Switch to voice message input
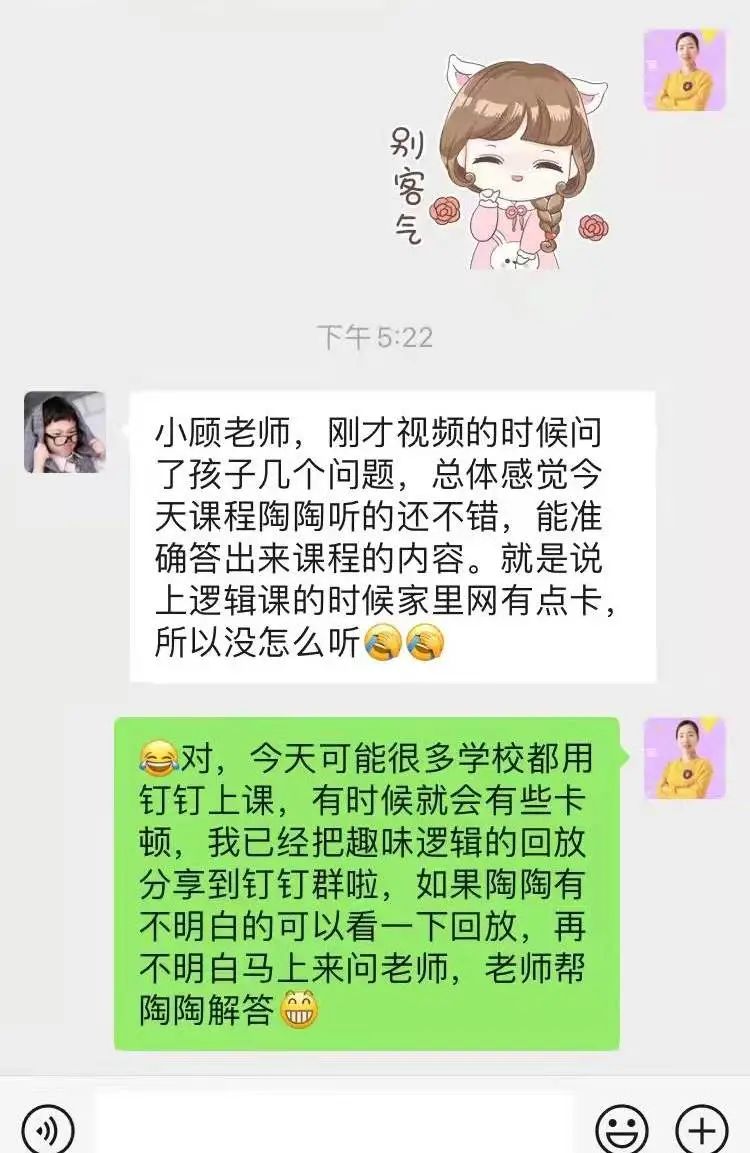 tap(47, 1130)
